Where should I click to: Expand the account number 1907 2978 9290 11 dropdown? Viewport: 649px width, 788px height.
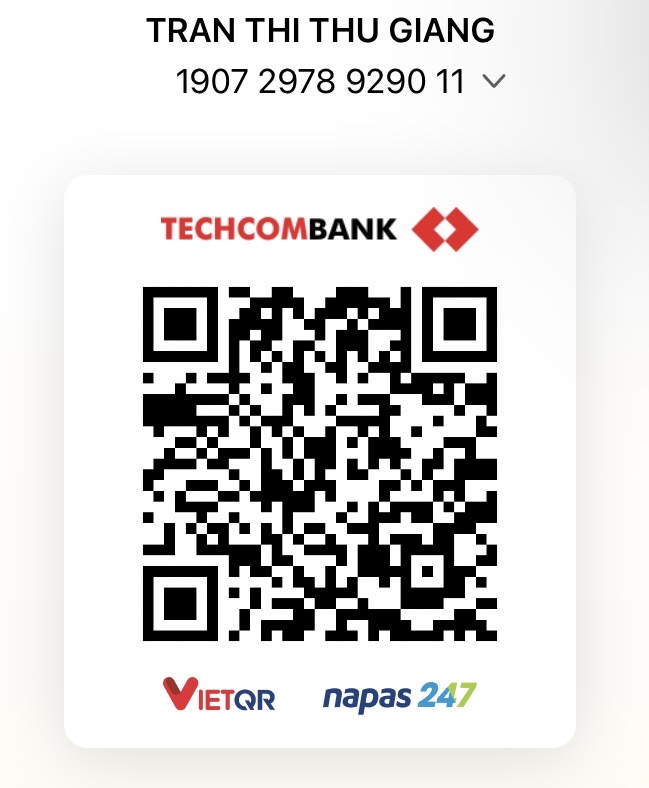[494, 82]
